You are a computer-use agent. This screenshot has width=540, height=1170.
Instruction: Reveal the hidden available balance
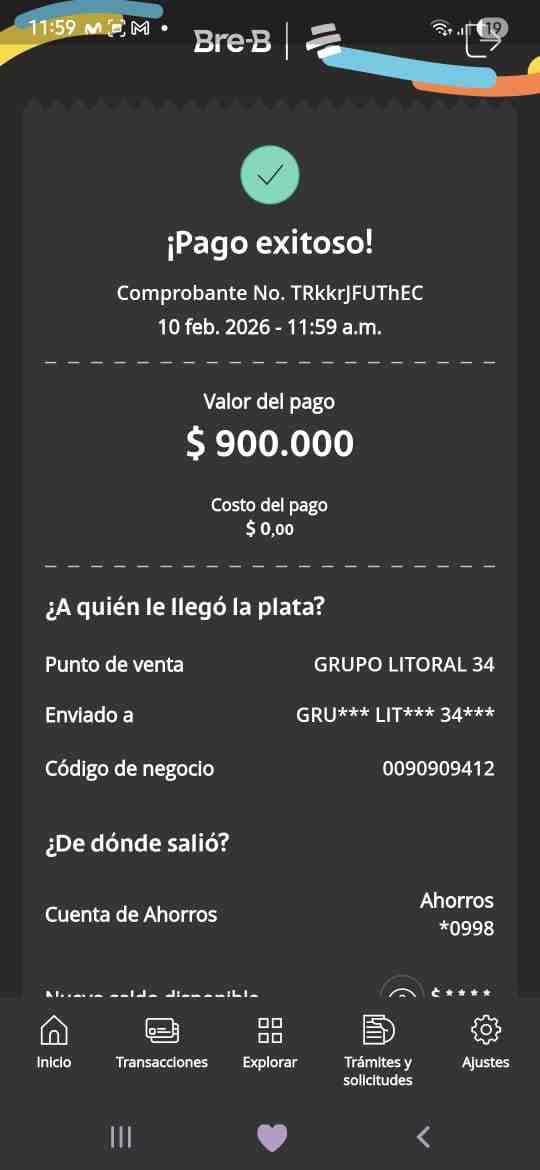tap(401, 989)
